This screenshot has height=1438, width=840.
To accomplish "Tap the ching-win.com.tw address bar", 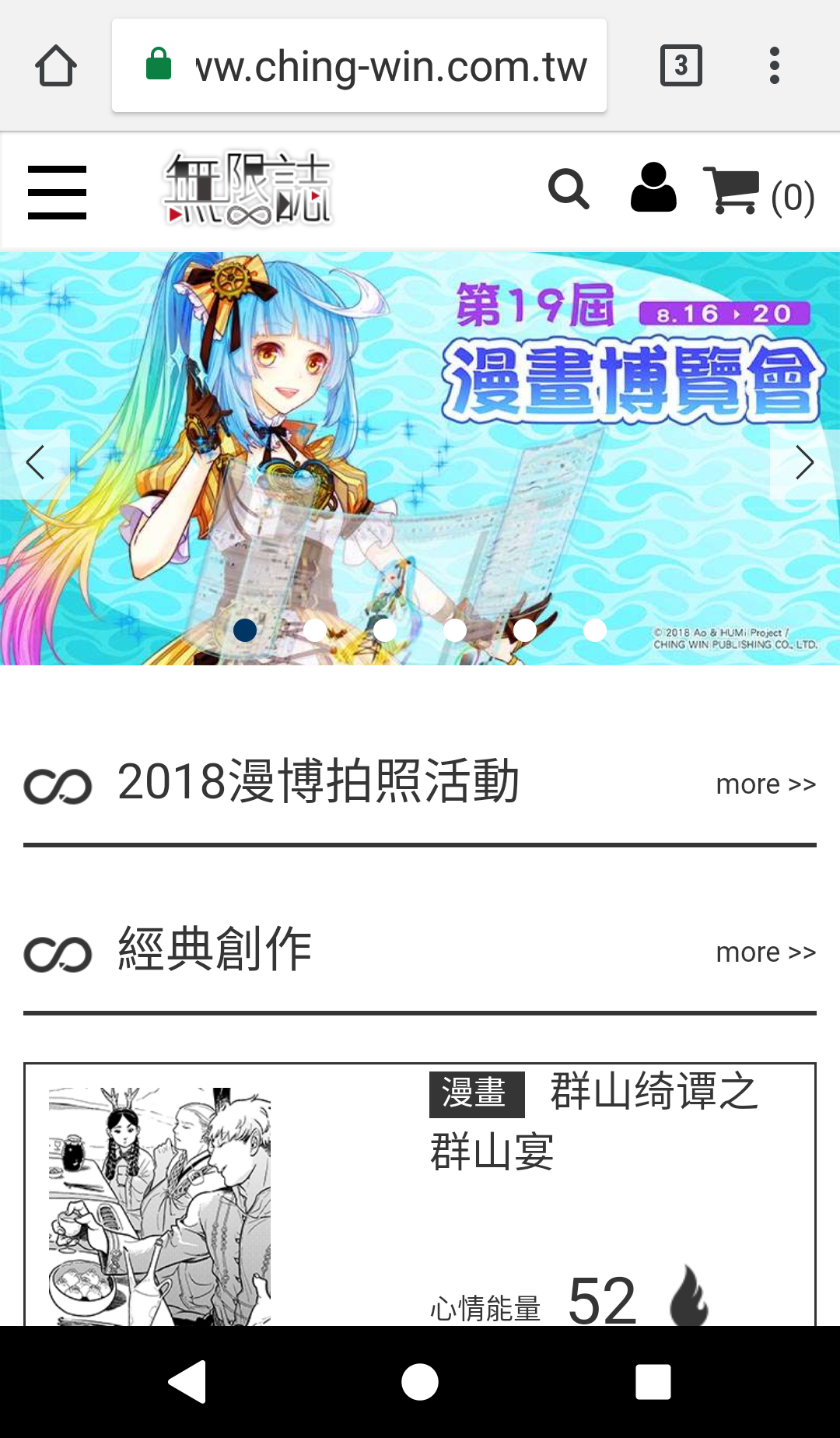I will pos(359,66).
